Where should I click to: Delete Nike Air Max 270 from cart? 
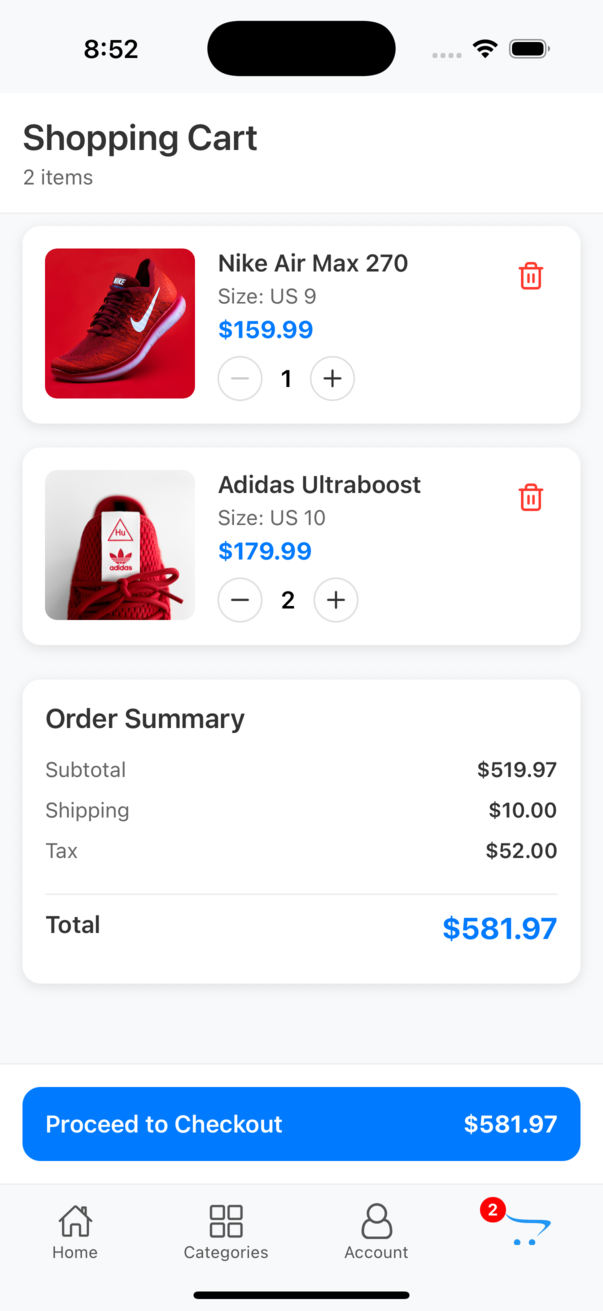click(531, 276)
